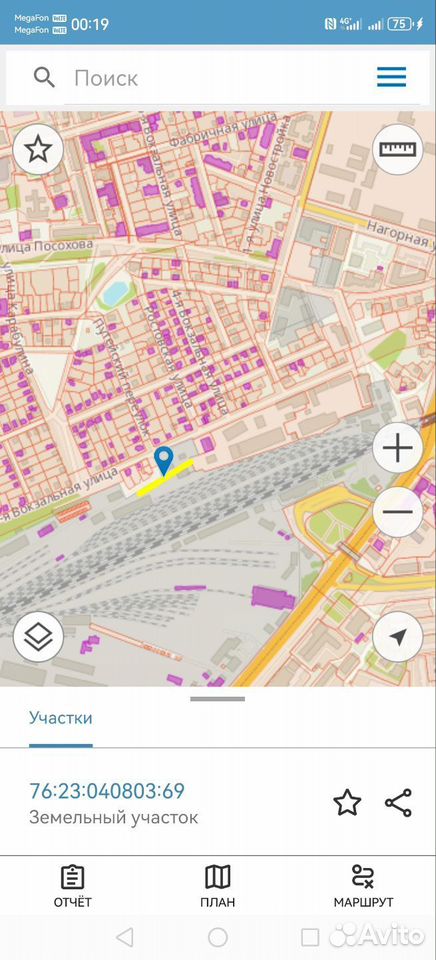
Task: Open the map layers selector
Action: tap(38, 637)
